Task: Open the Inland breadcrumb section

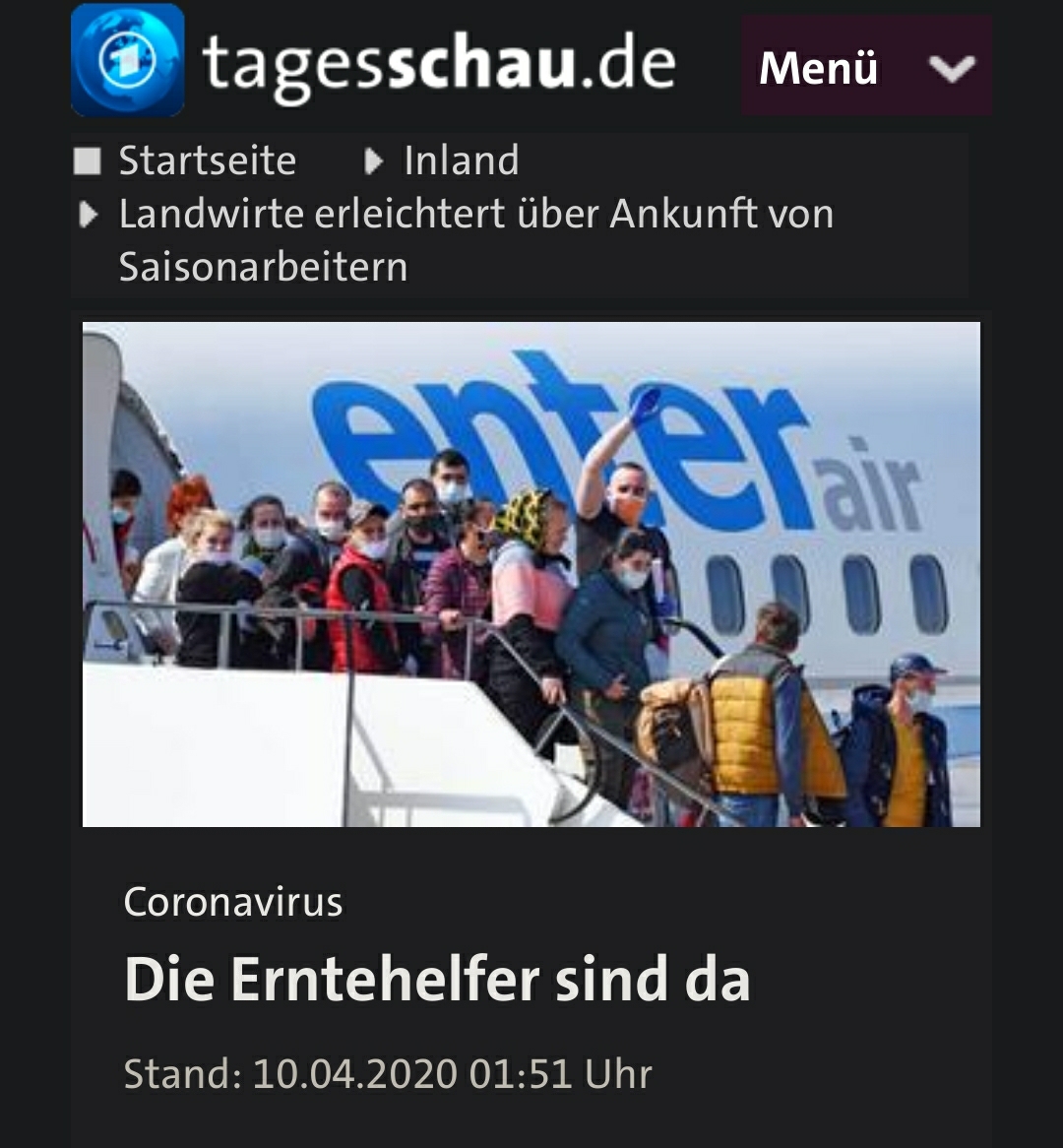Action: [x=461, y=160]
